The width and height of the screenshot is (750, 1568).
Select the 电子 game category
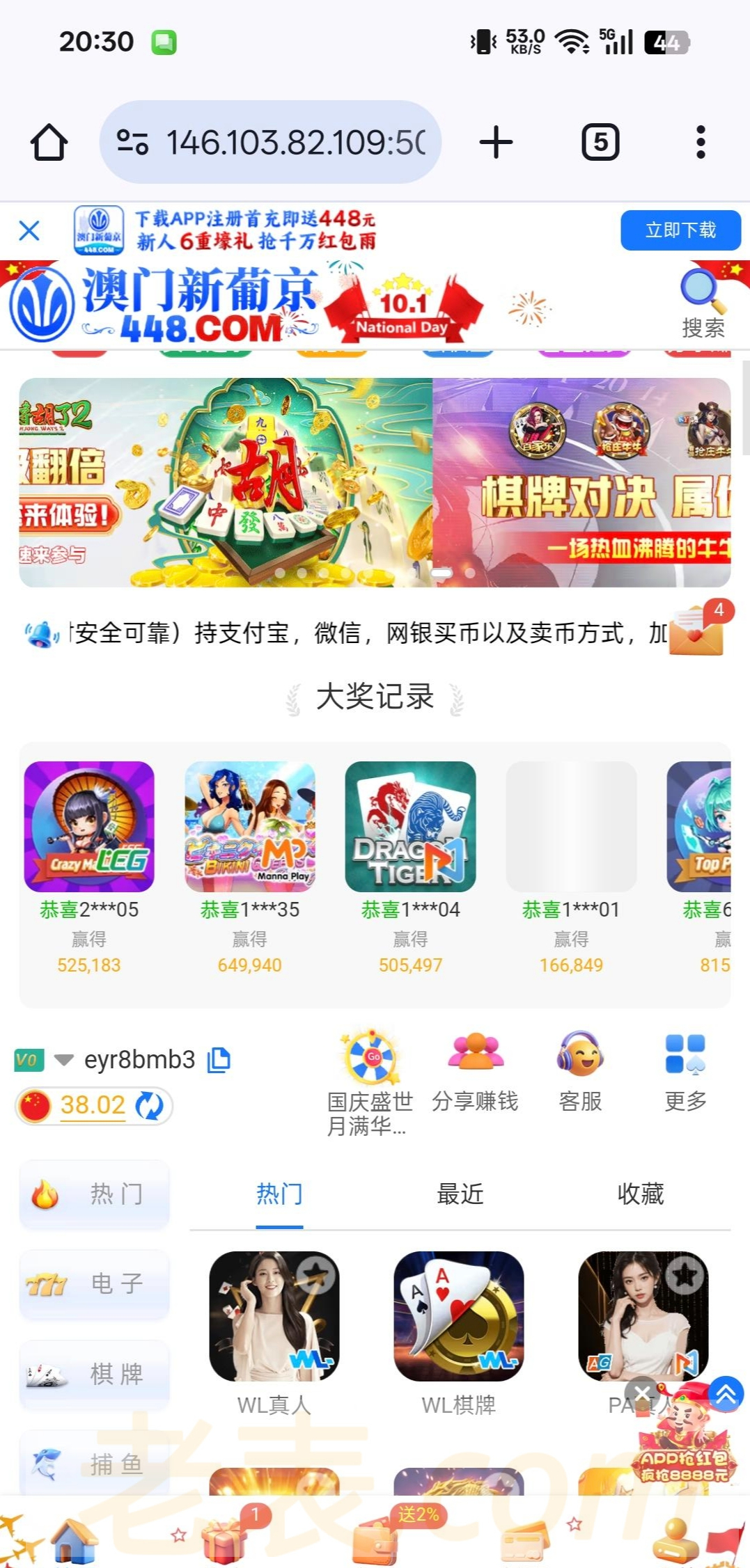pyautogui.click(x=95, y=1284)
